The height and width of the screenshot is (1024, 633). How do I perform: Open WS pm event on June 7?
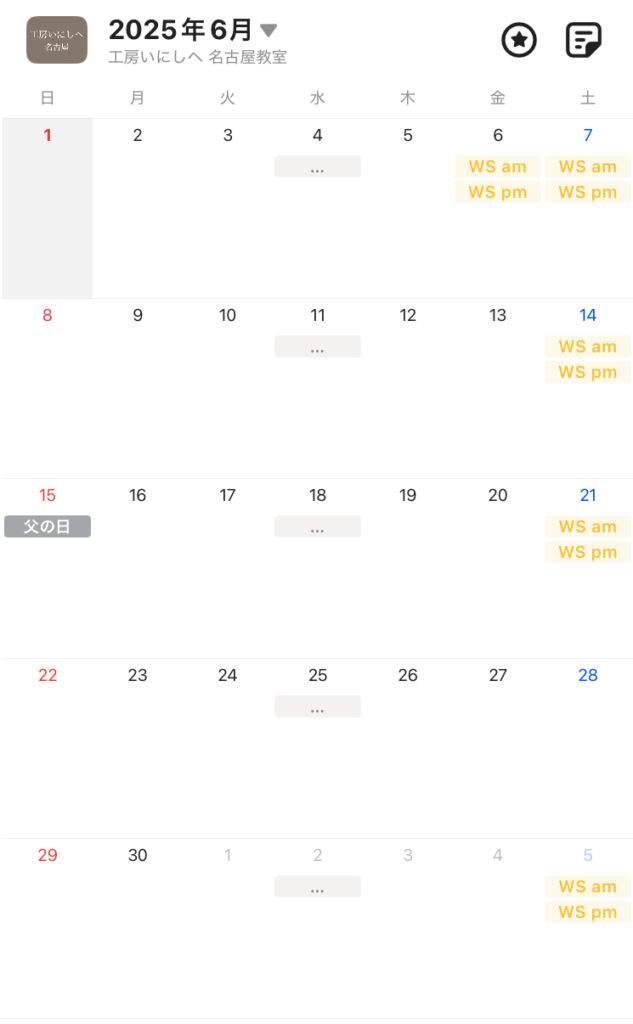pyautogui.click(x=588, y=192)
